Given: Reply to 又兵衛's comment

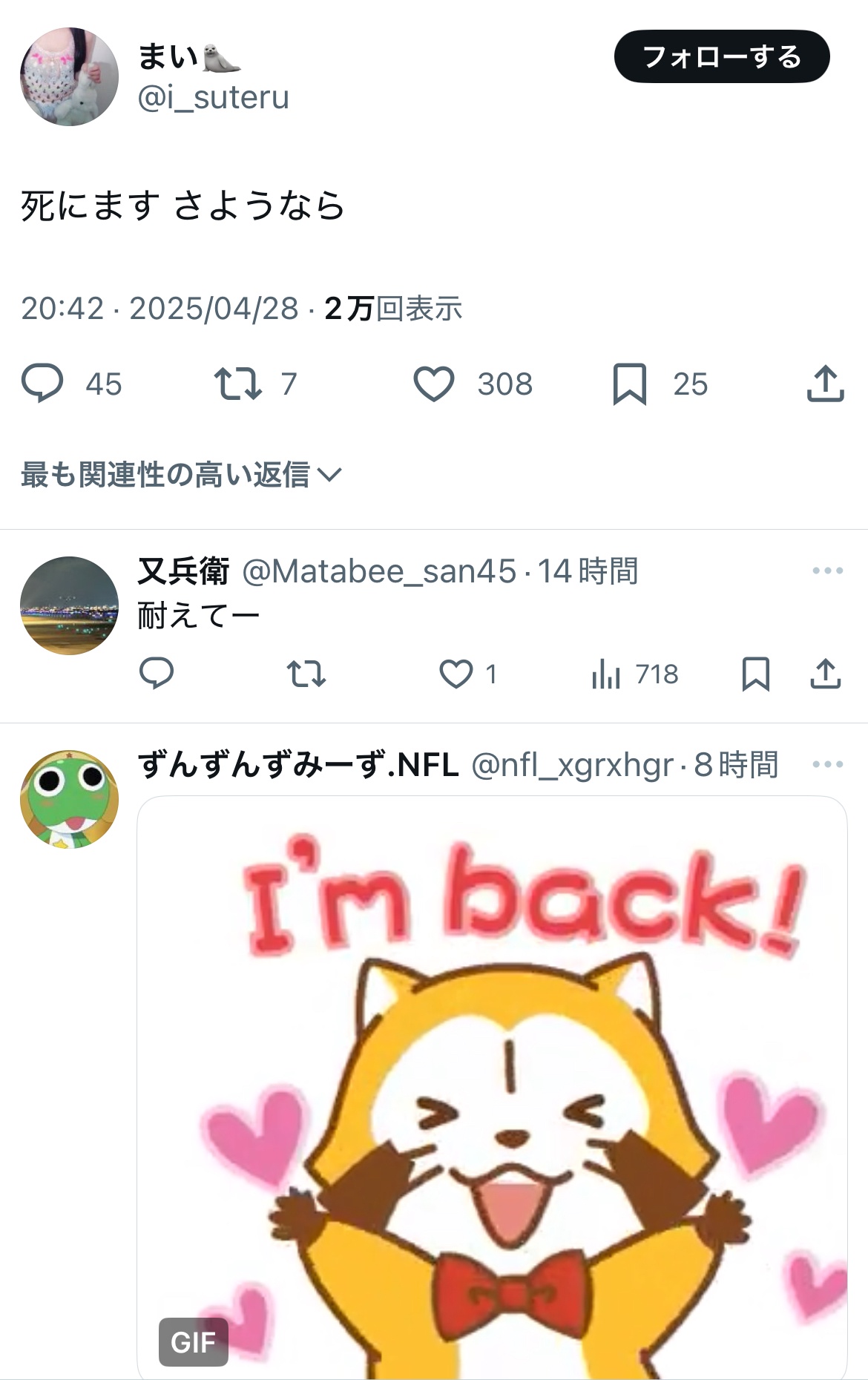Looking at the screenshot, I should [157, 674].
